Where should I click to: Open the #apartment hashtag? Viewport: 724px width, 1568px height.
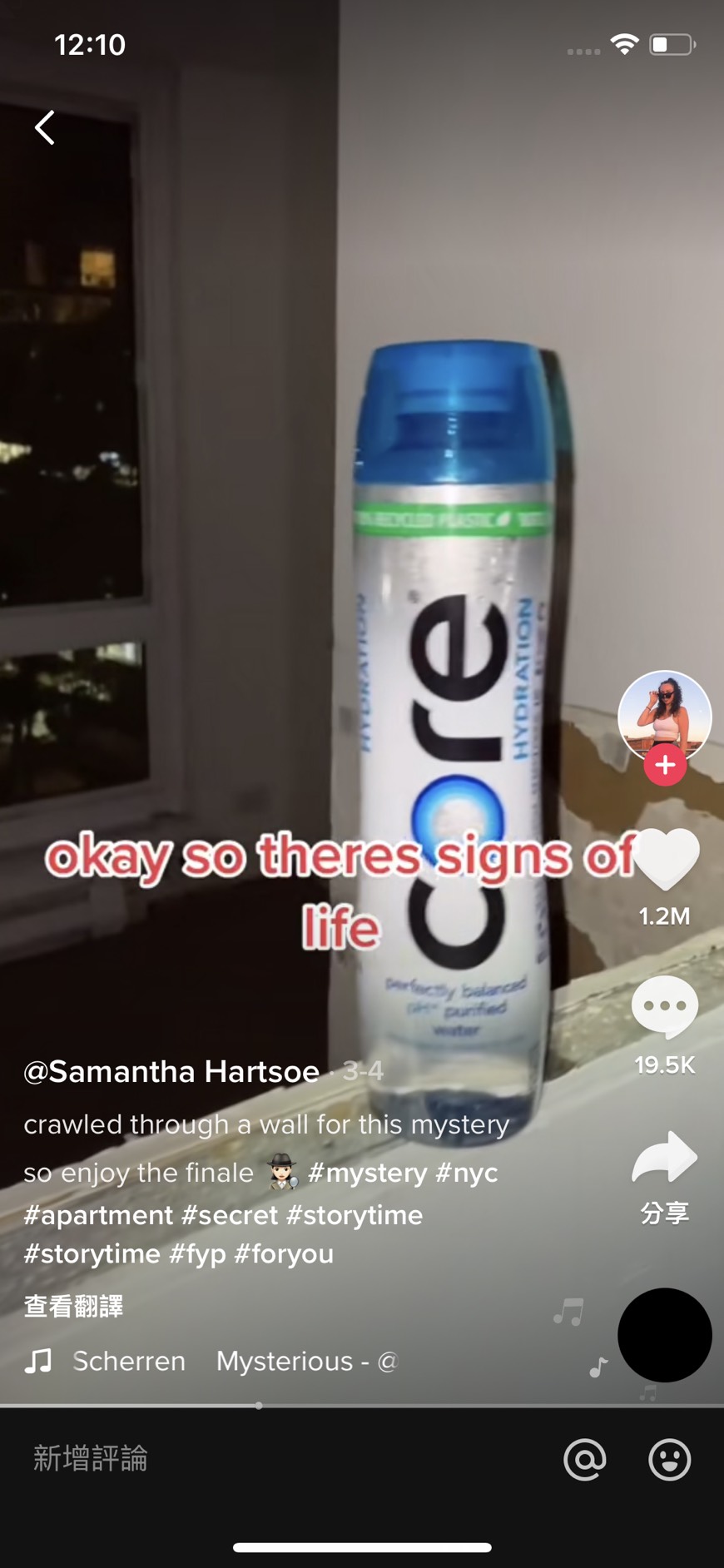coord(98,1215)
